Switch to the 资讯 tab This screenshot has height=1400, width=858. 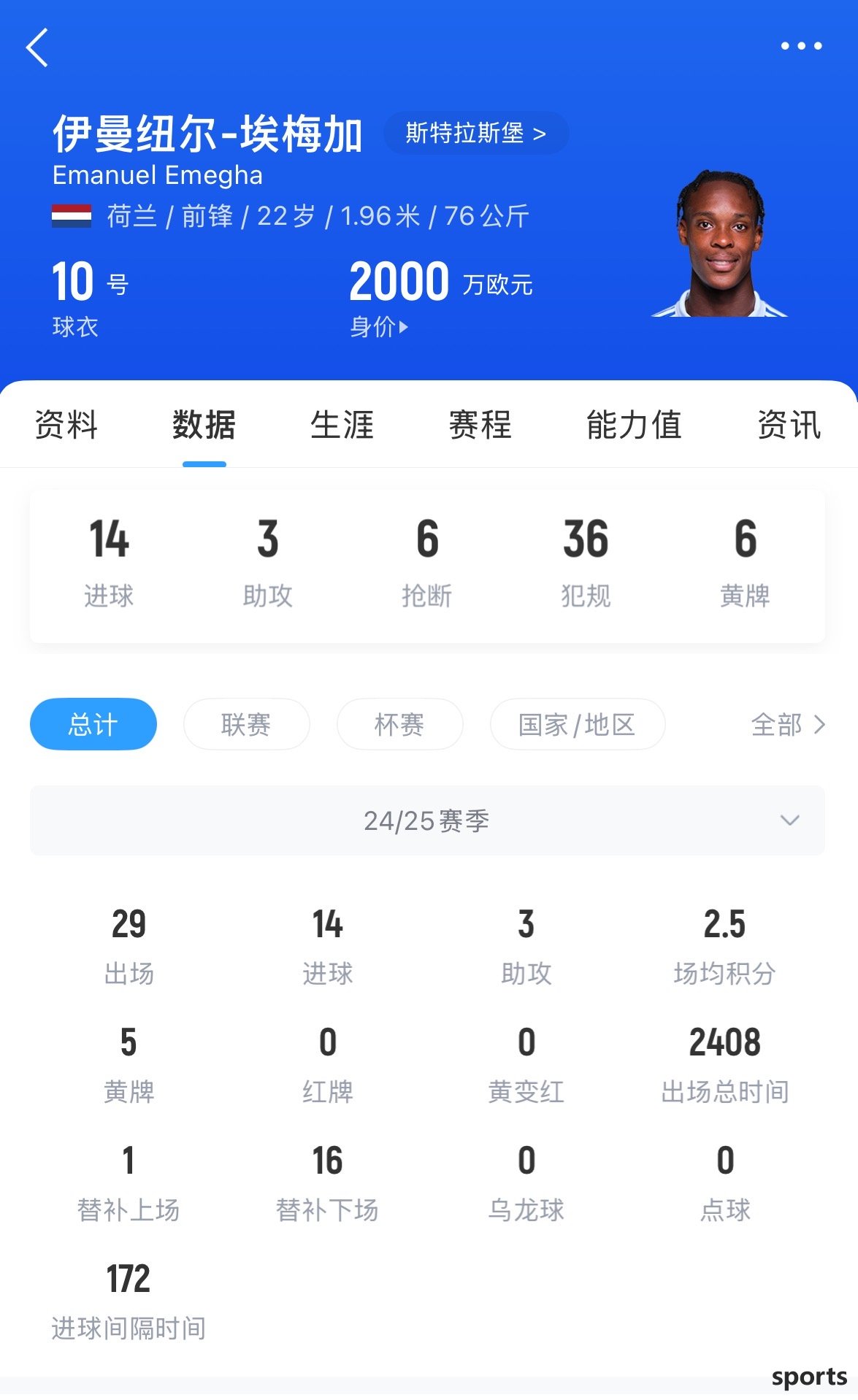789,425
